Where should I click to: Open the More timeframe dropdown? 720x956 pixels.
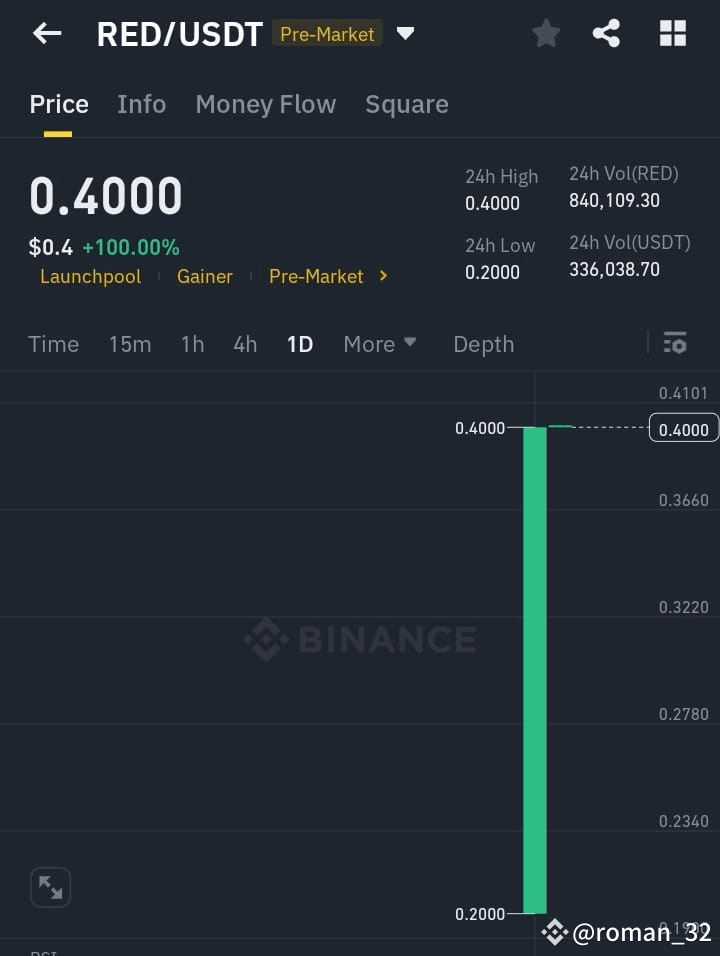[x=380, y=344]
